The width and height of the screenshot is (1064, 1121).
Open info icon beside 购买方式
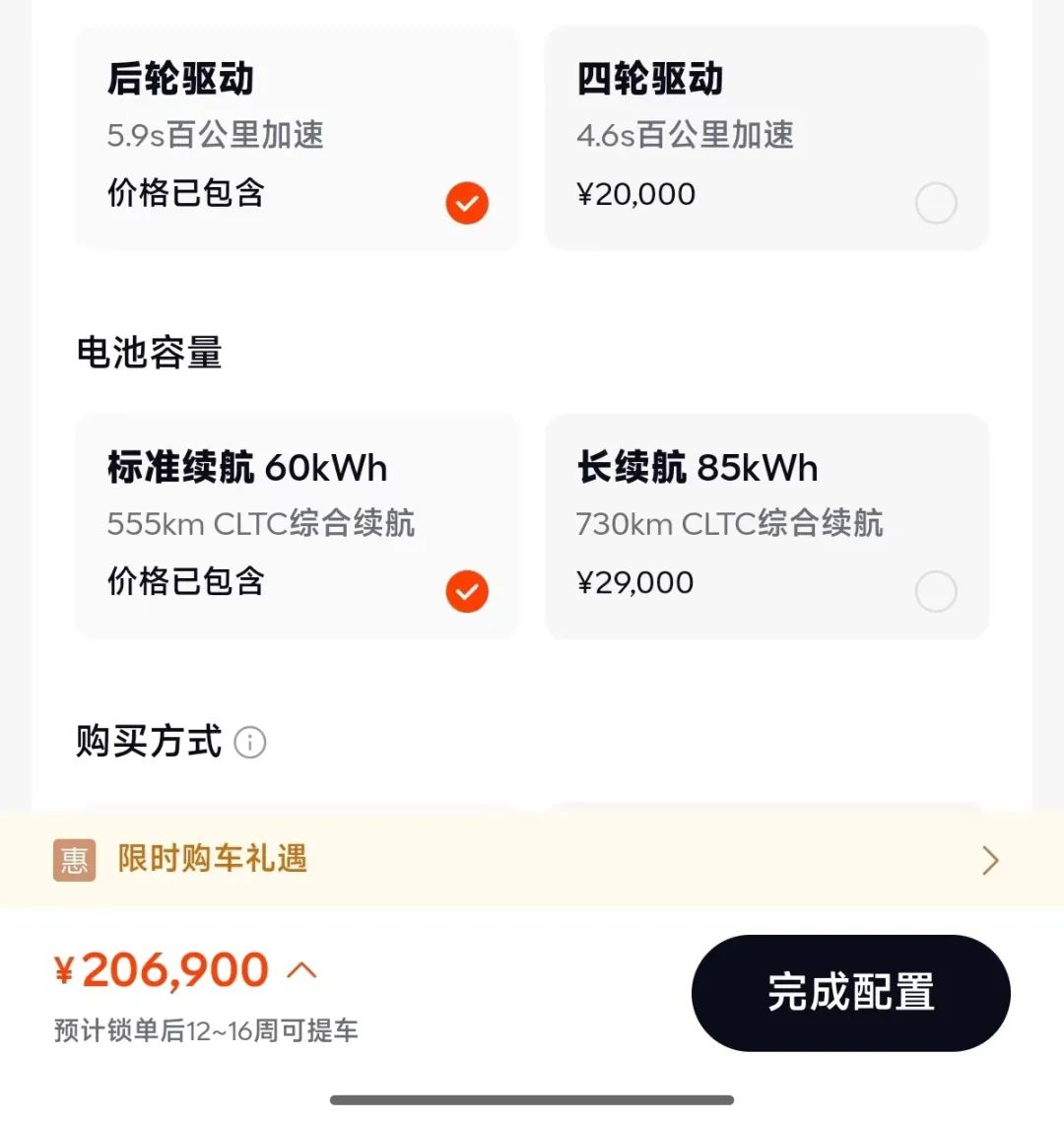[x=250, y=742]
